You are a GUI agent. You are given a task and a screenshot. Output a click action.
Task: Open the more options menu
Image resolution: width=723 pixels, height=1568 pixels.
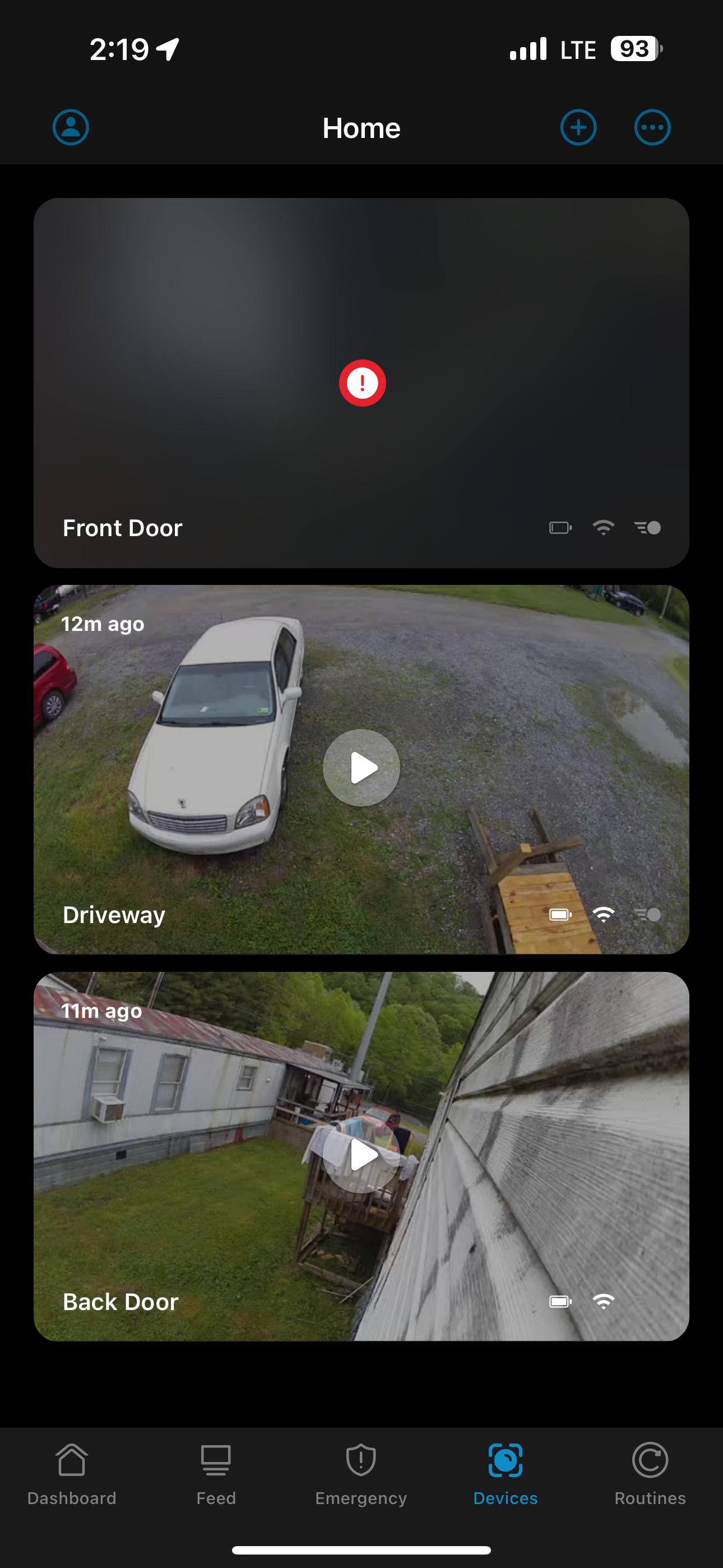[x=652, y=127]
